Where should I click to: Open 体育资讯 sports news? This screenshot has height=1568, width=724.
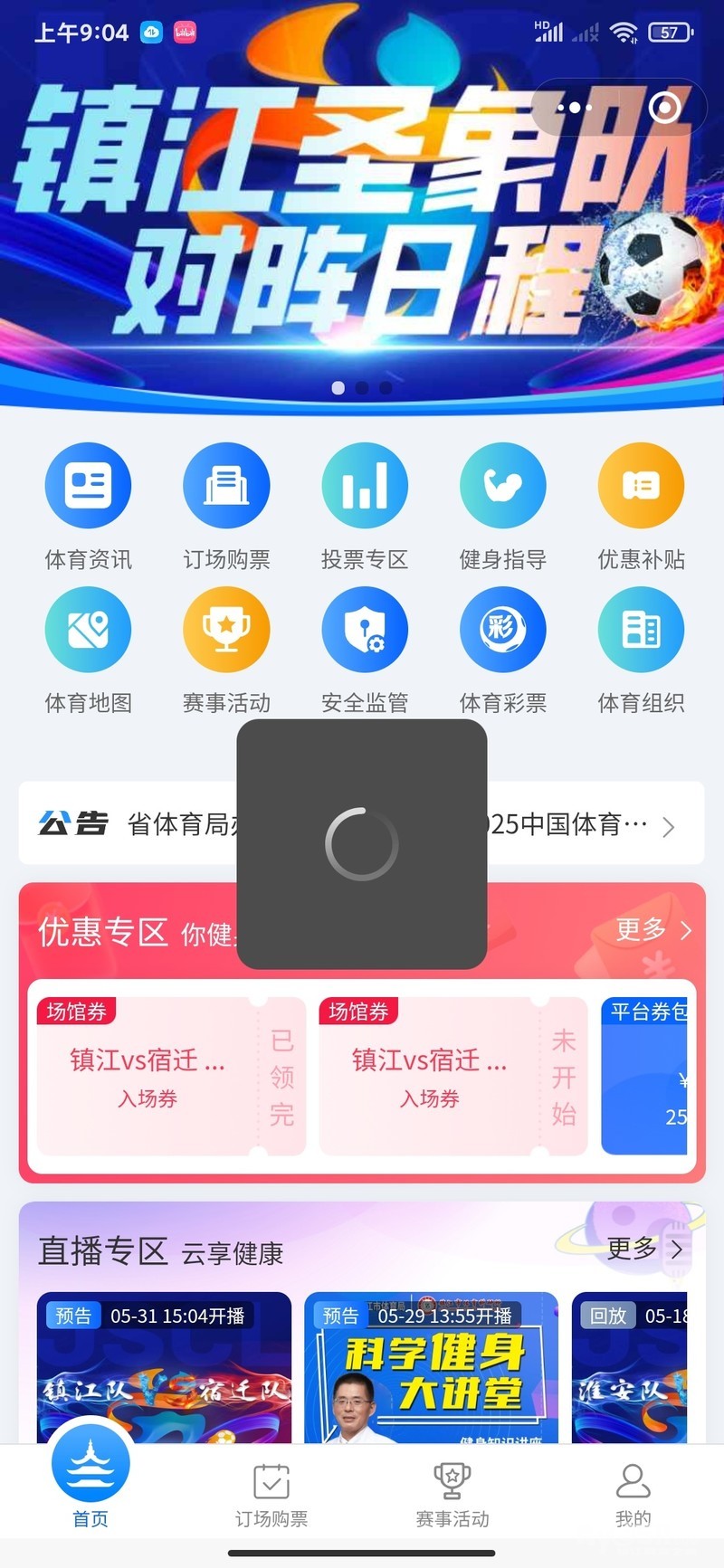[x=88, y=486]
